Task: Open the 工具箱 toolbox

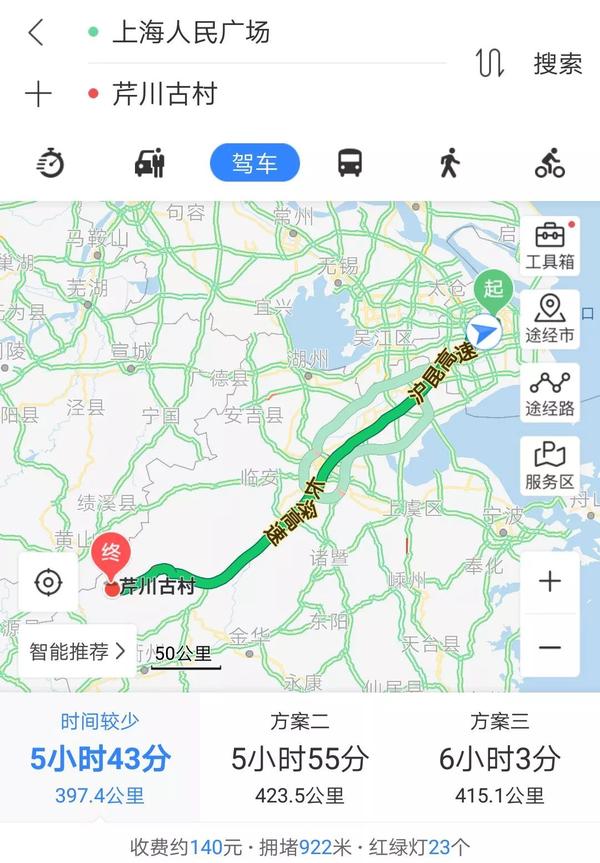Action: pos(550,246)
